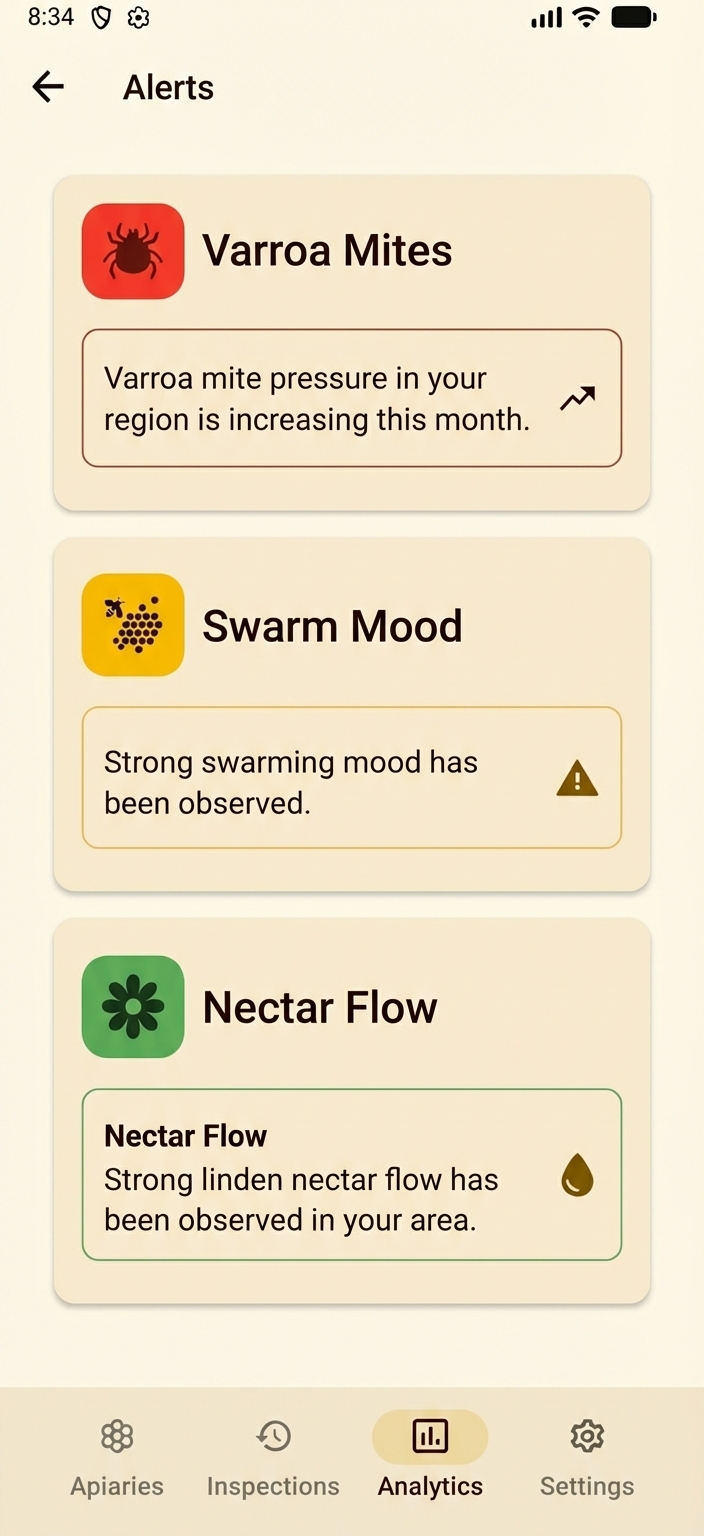Switch to the Apiaries tab

[117, 1458]
